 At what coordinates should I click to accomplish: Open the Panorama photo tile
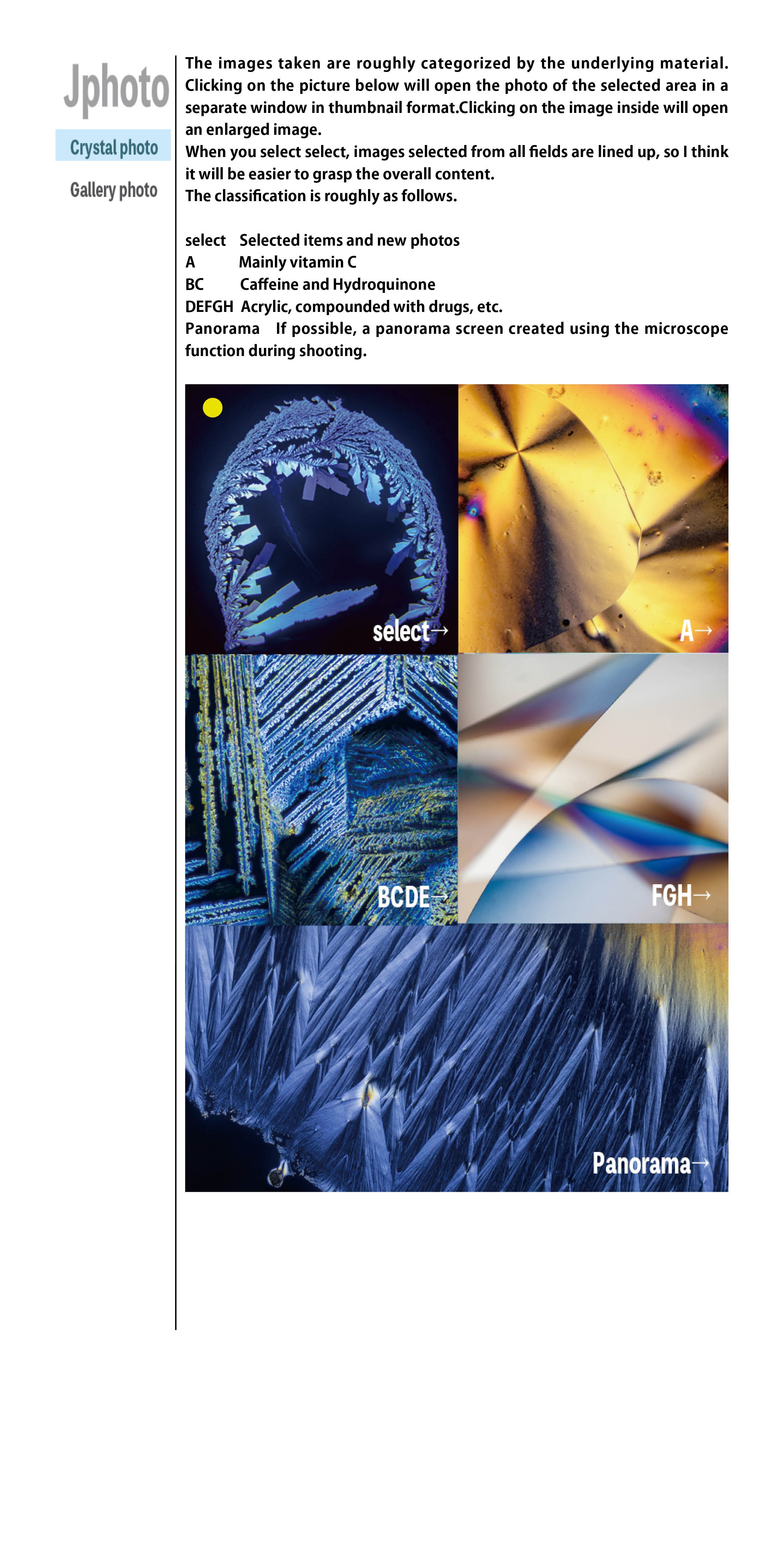(x=457, y=1058)
